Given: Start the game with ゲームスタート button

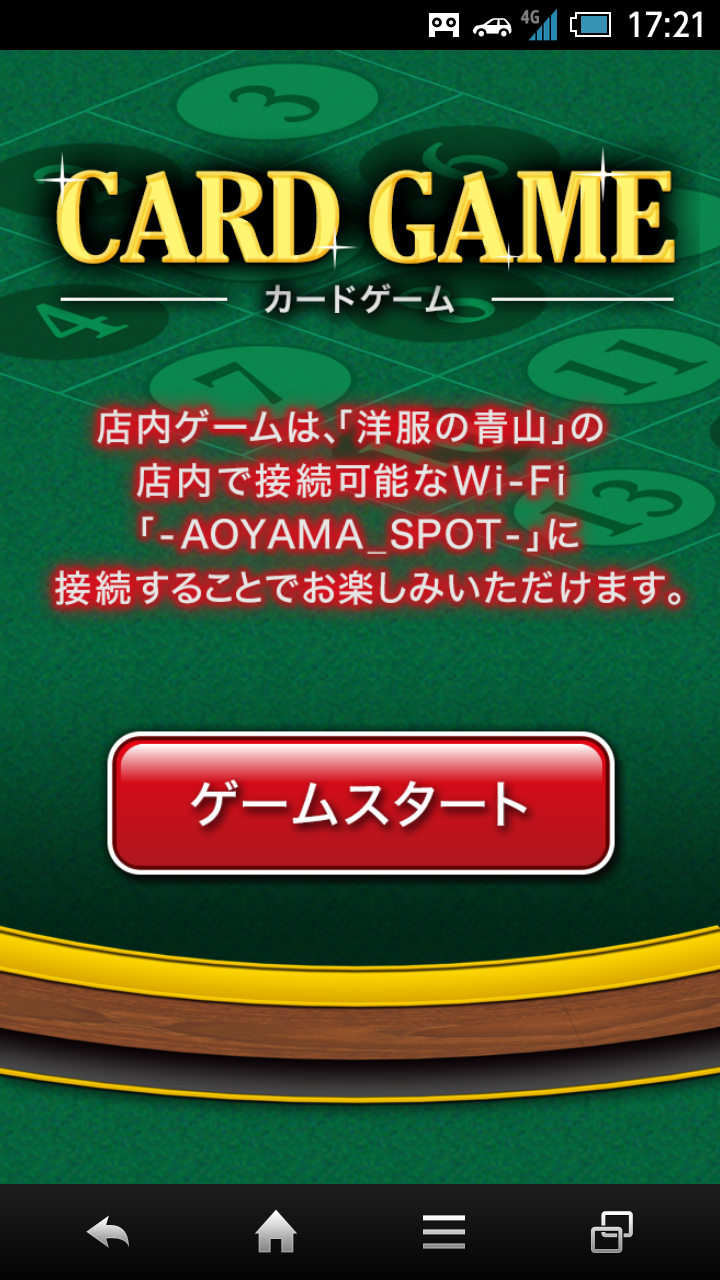Looking at the screenshot, I should click(x=360, y=803).
